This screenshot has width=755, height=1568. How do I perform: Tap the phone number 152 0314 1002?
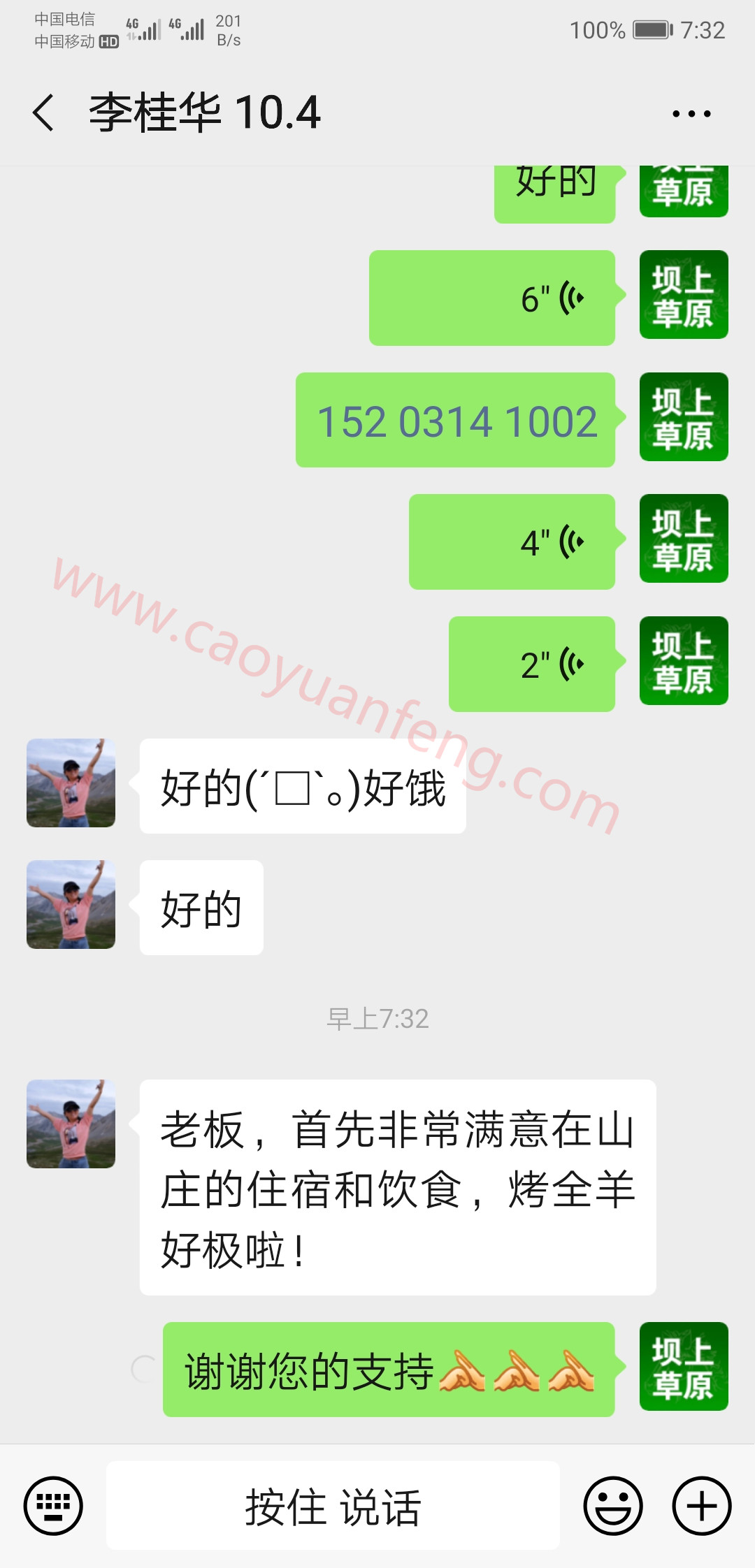(457, 421)
